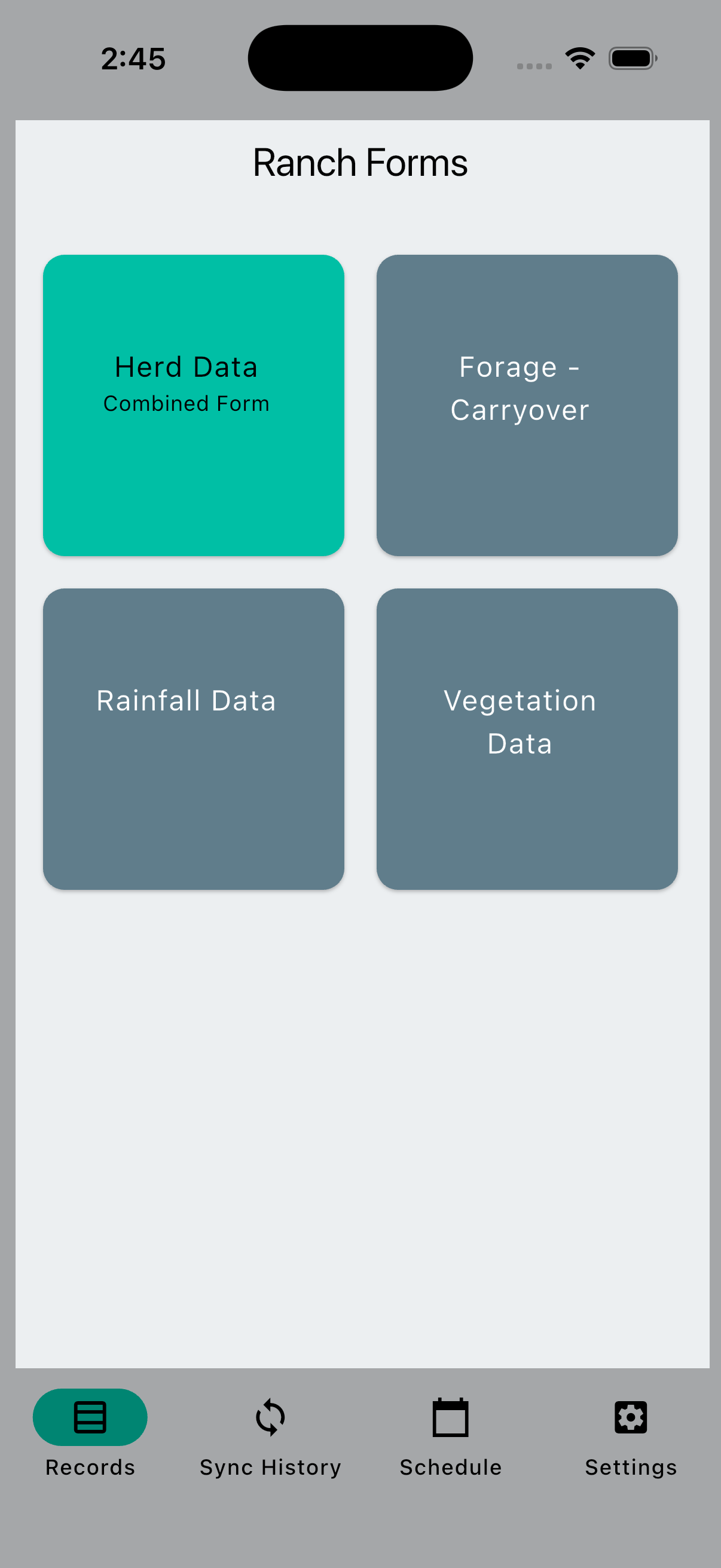Open the Settings tab
Viewport: 721px width, 1568px height.
[631, 1434]
